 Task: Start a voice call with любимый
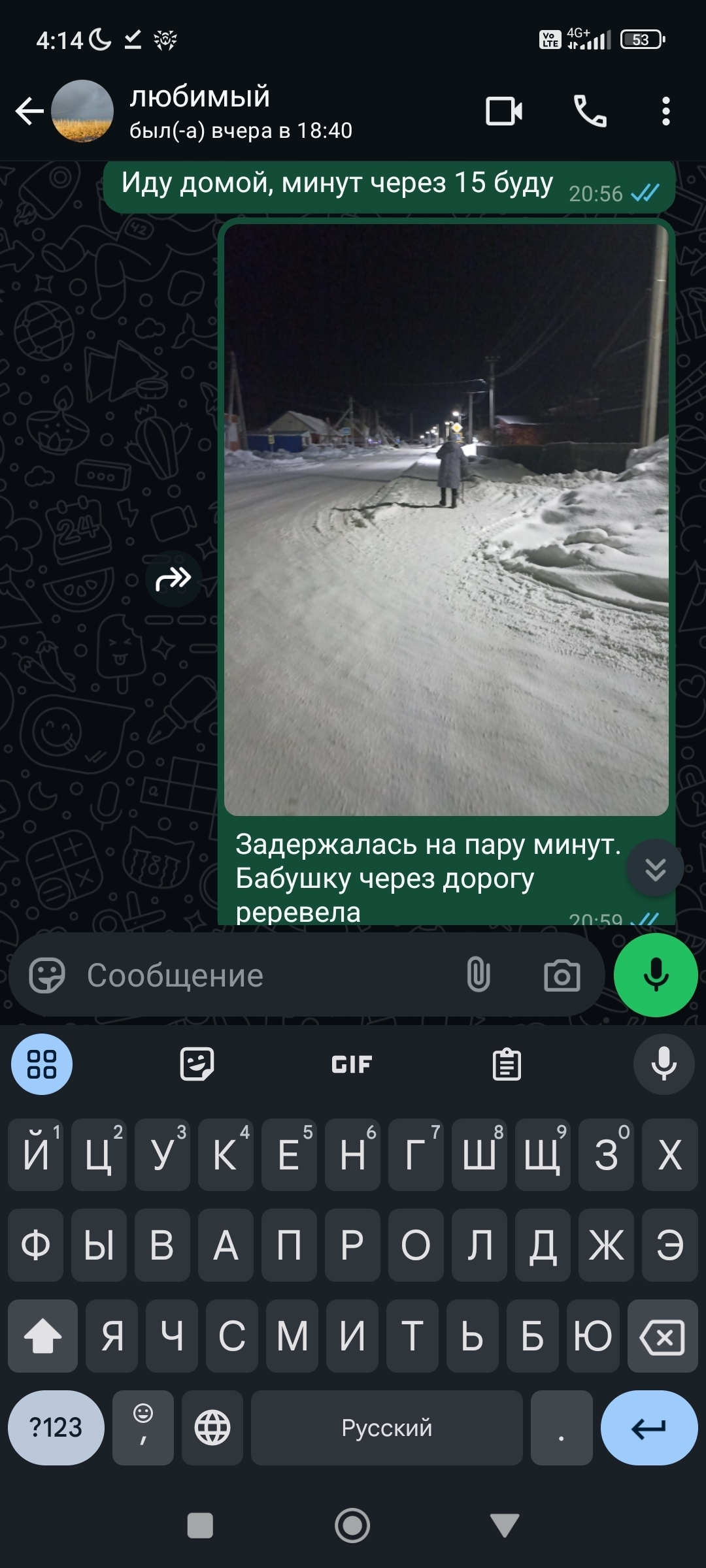pyautogui.click(x=590, y=111)
